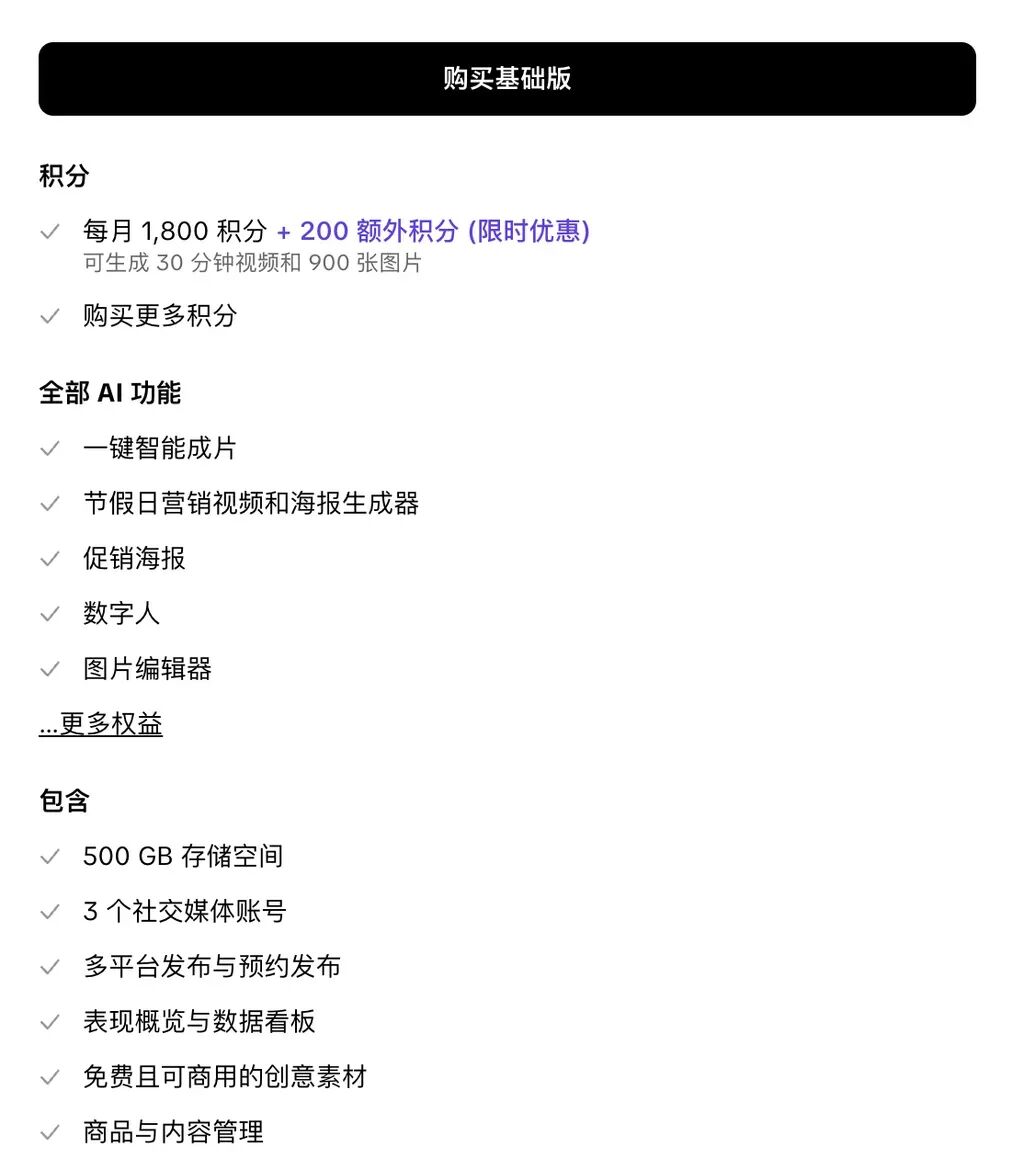Open the …更多权益 link
This screenshot has width=1024, height=1158.
click(100, 724)
